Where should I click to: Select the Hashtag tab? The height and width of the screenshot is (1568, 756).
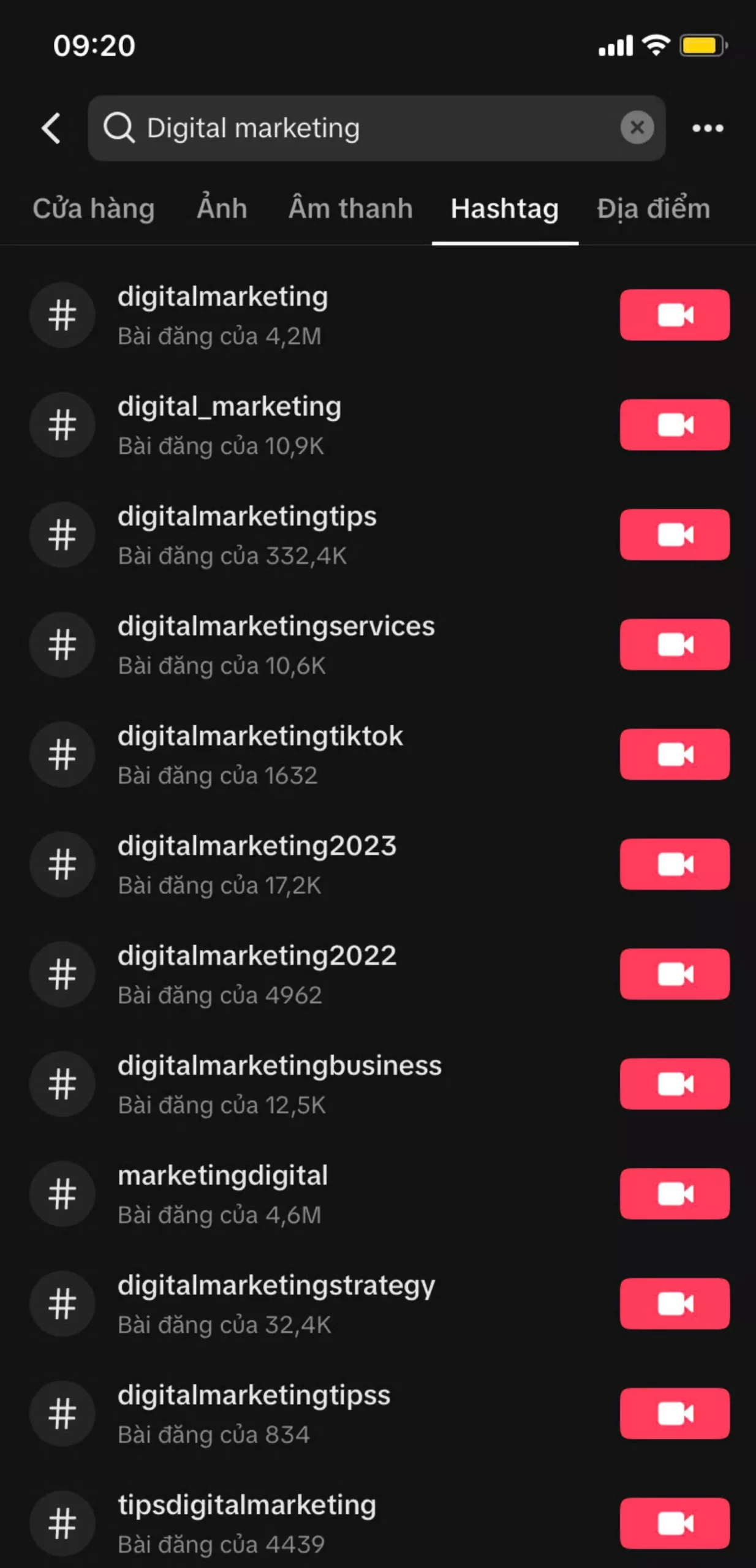(505, 209)
